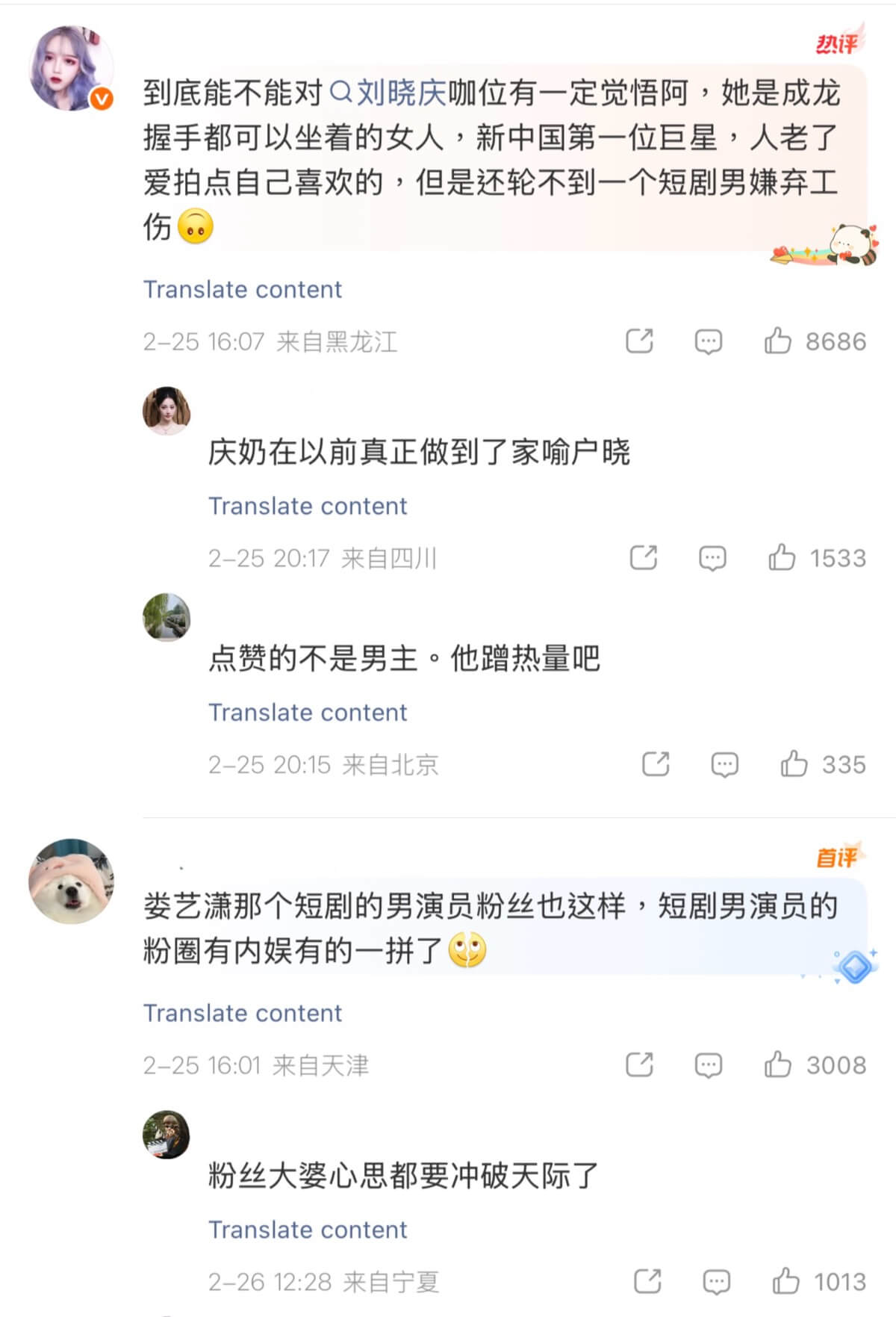
Task: Share the reply posted 2-25 20:17
Action: (x=644, y=558)
